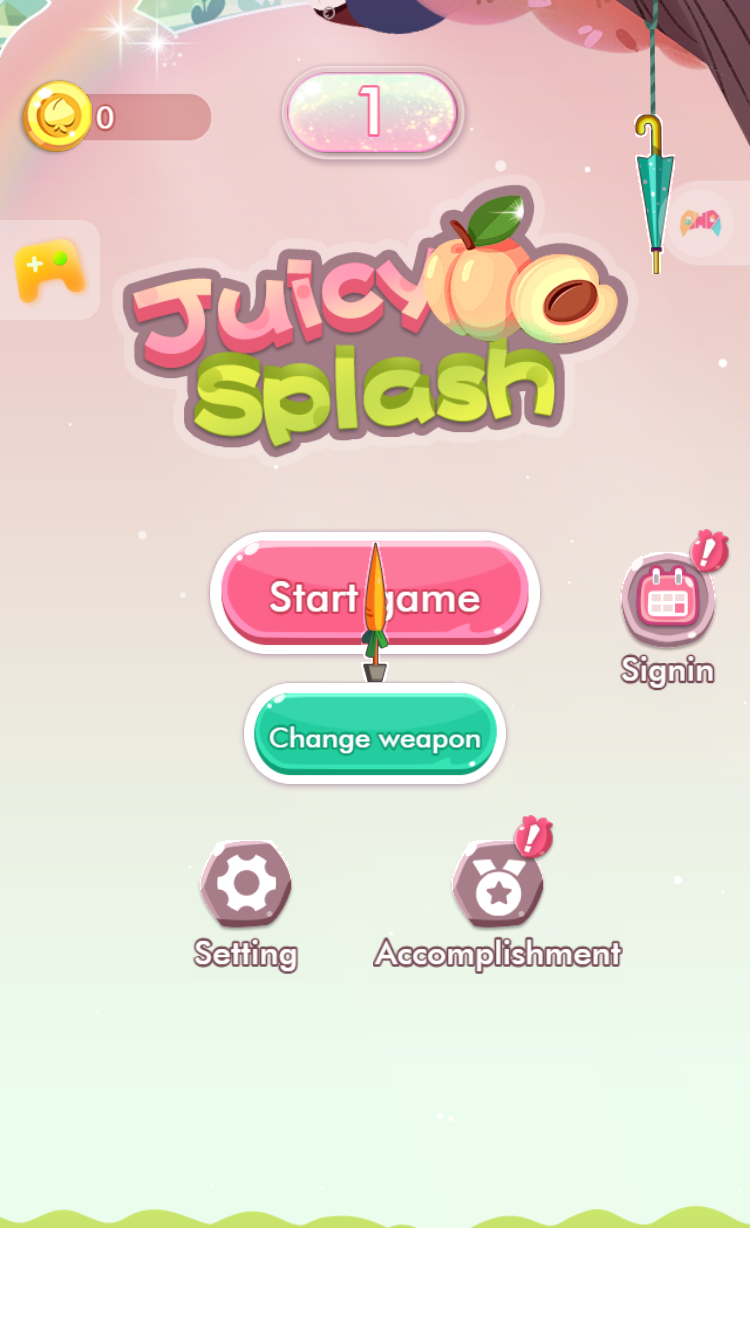Open the Setting gear

(246, 884)
